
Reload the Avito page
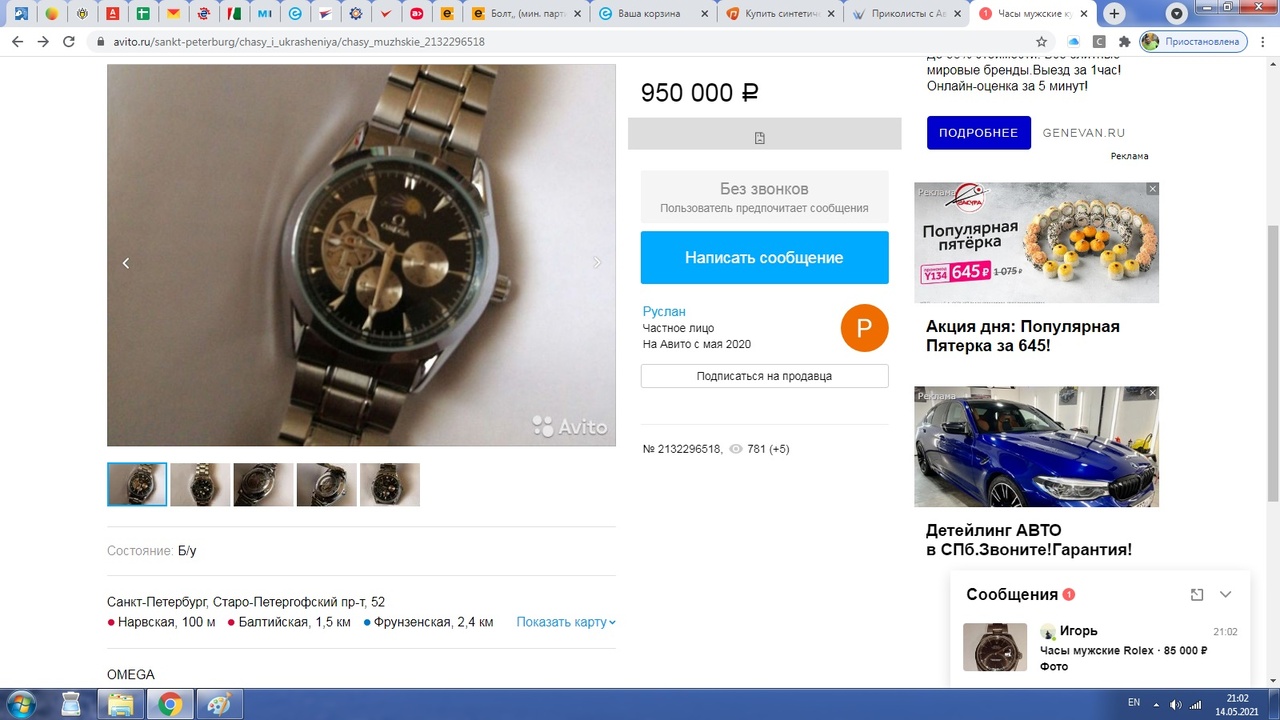(x=69, y=42)
